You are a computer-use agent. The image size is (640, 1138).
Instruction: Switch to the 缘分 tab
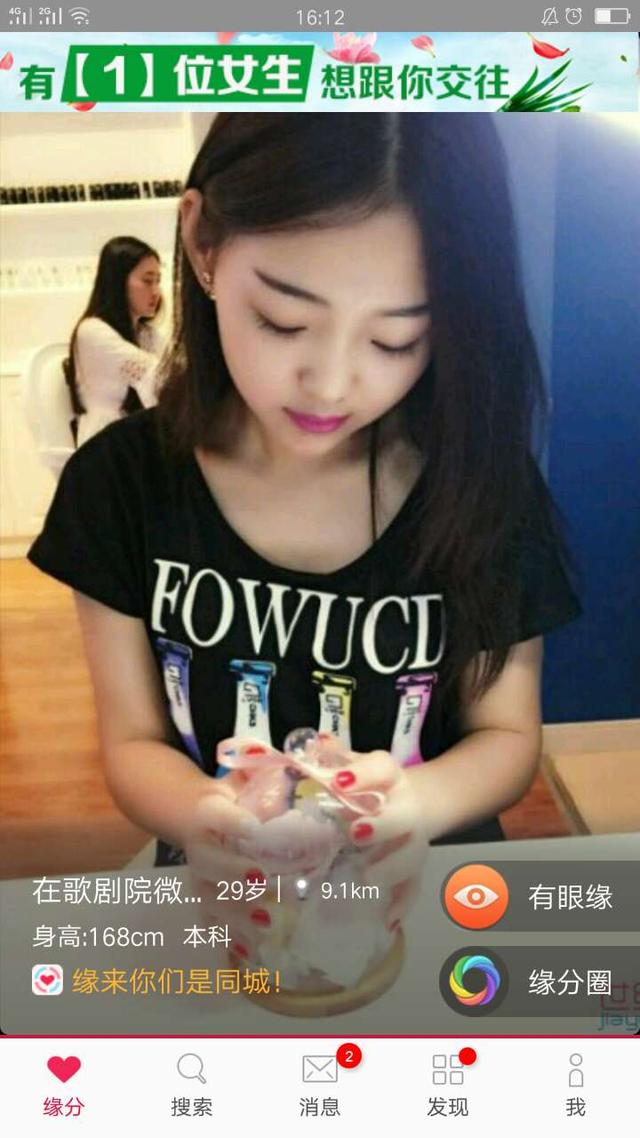[x=64, y=1086]
